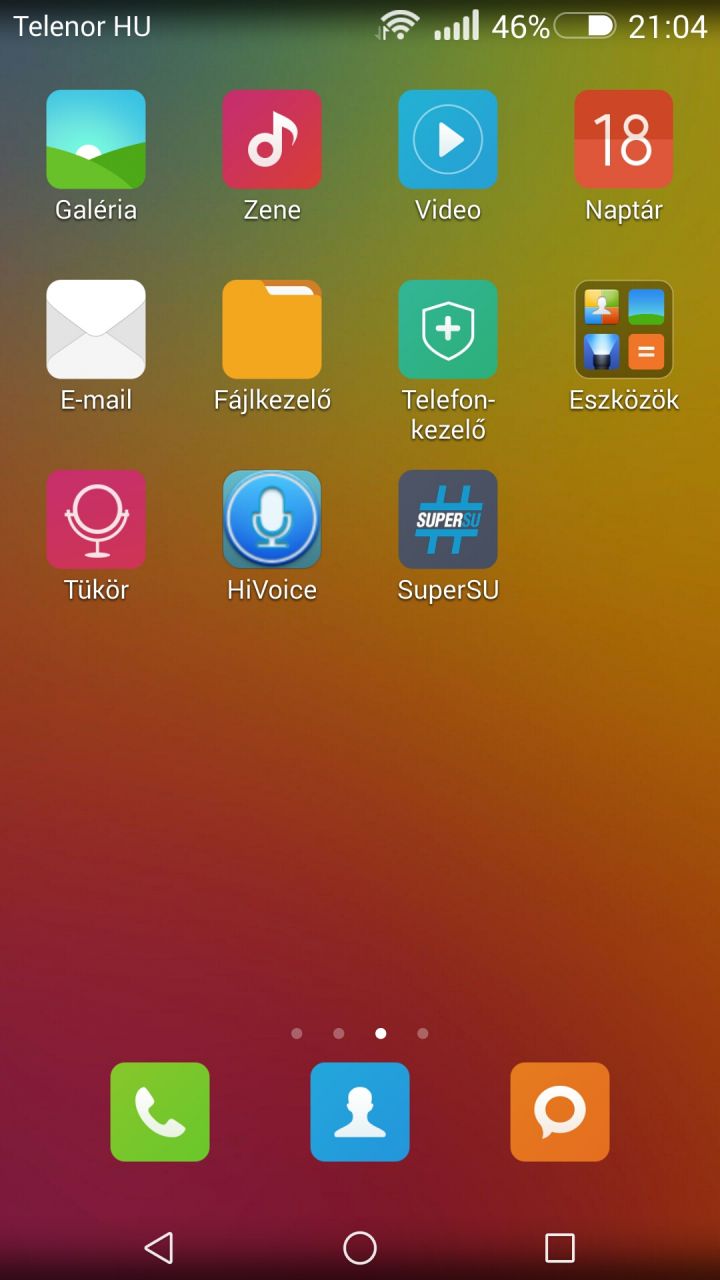
Task: Tap the system back button
Action: pyautogui.click(x=159, y=1247)
